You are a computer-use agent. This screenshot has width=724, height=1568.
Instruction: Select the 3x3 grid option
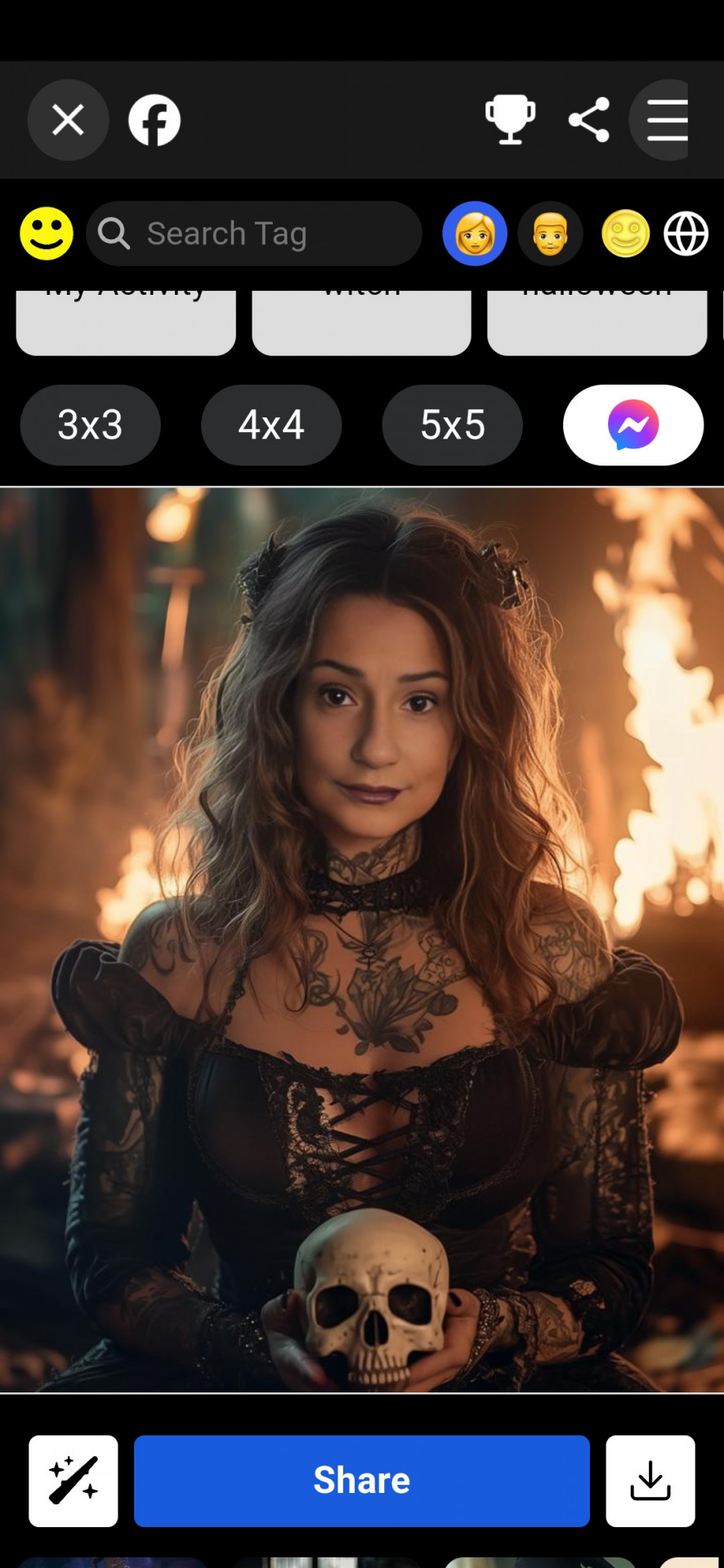[90, 425]
